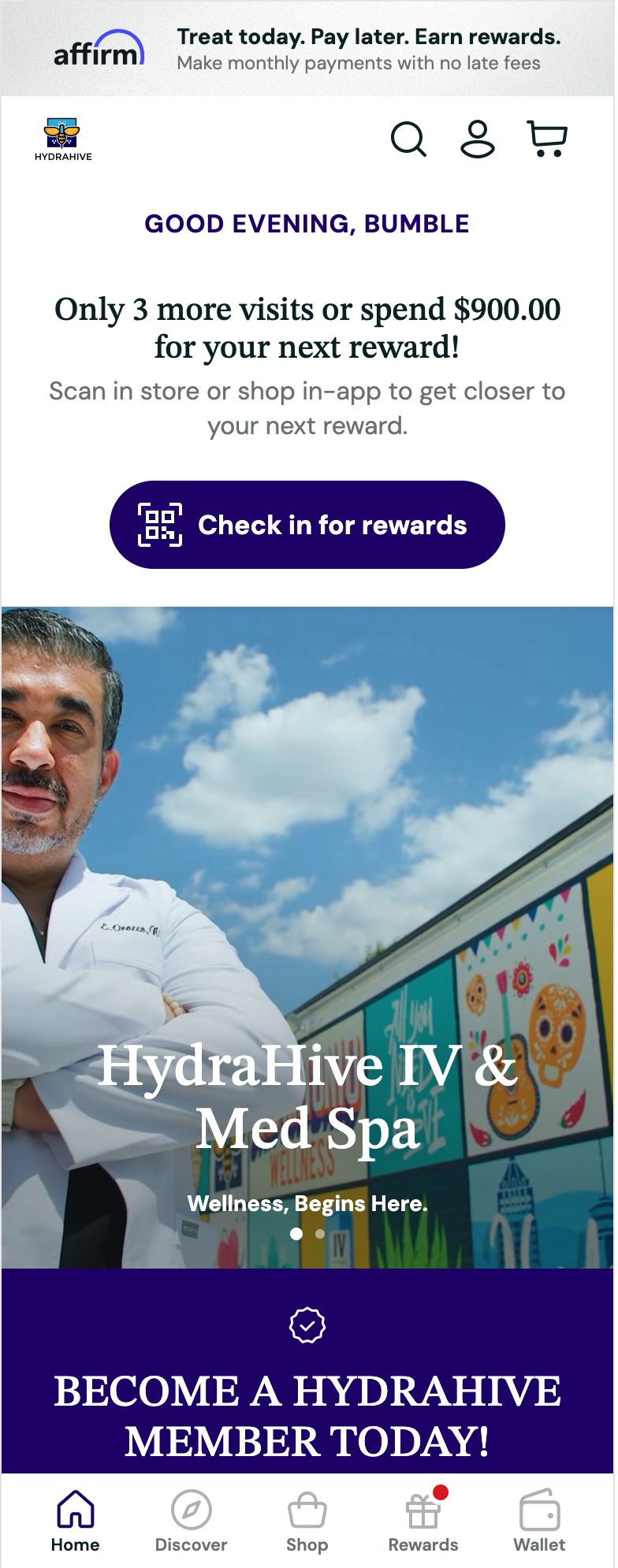This screenshot has height=1568, width=618.
Task: Switch to the Home tab
Action: pos(76,1521)
